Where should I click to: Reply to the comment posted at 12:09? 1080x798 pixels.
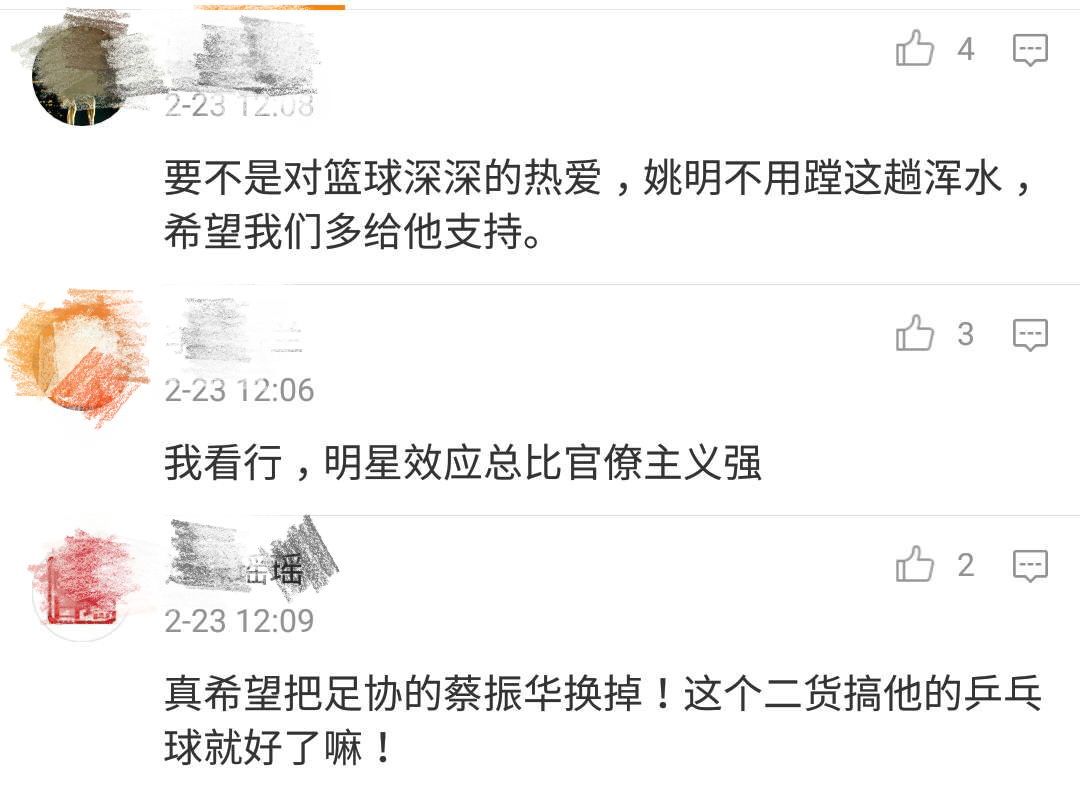(1030, 566)
